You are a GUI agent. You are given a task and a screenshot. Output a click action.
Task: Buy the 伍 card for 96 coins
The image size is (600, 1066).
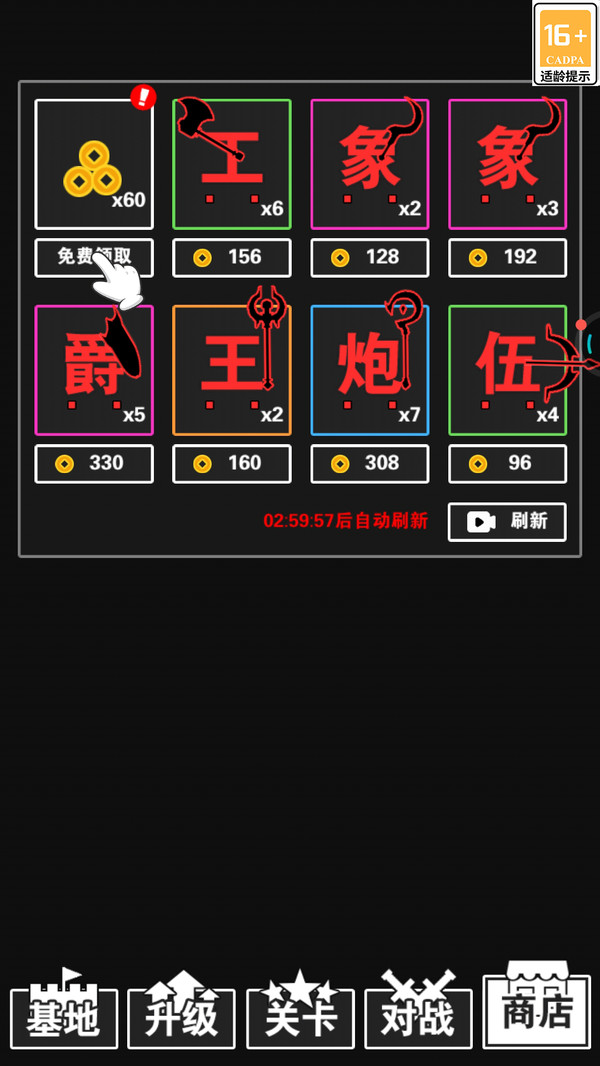[507, 464]
